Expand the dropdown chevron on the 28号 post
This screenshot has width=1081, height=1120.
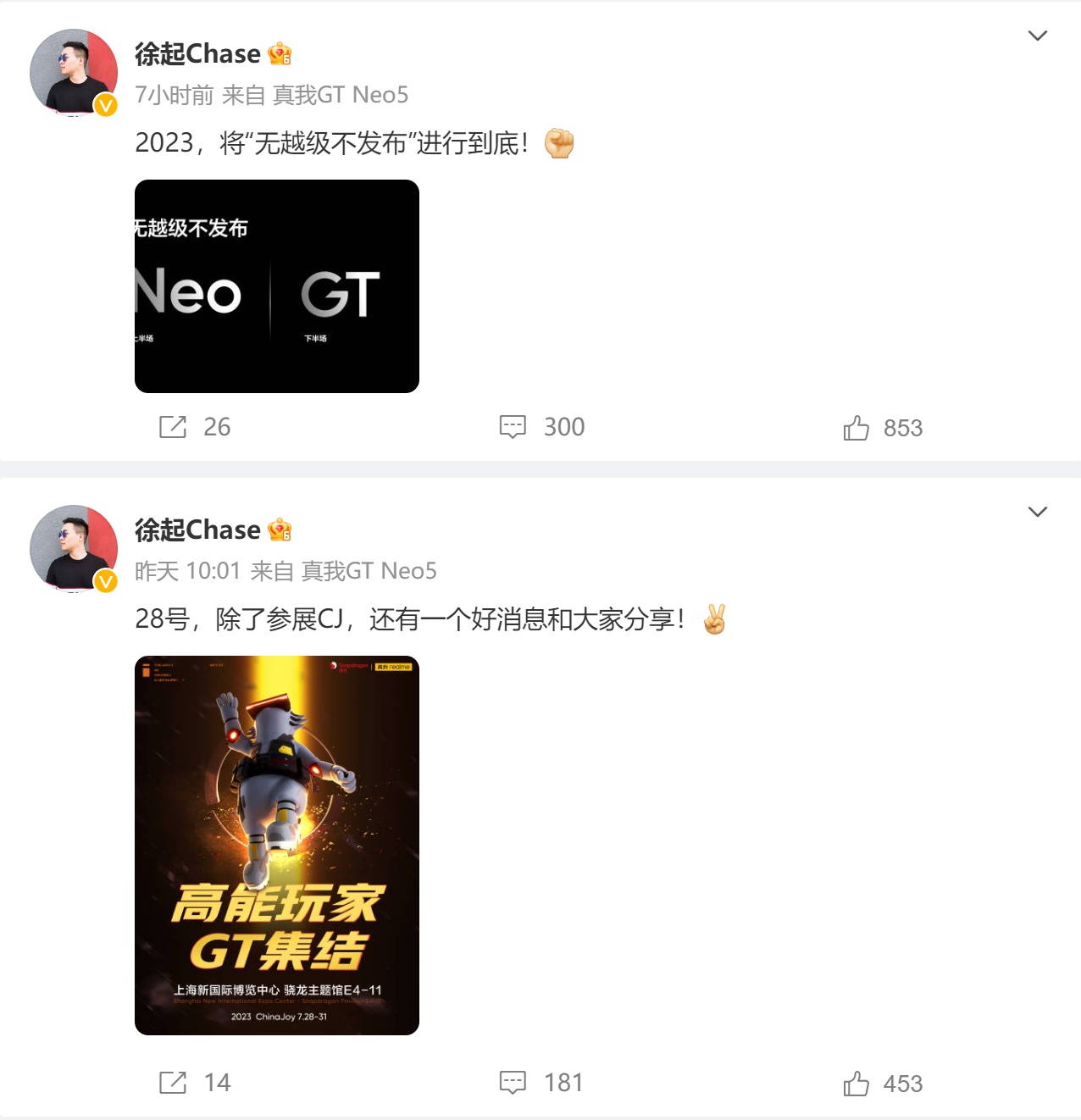coord(1037,512)
